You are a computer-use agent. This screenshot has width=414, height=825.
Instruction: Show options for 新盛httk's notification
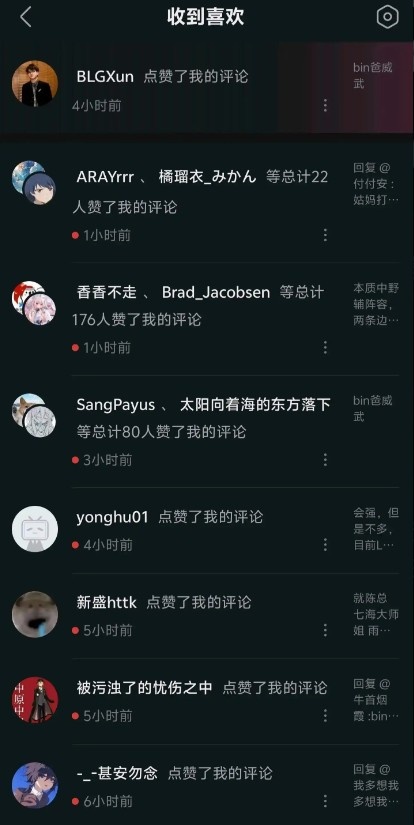click(x=325, y=630)
